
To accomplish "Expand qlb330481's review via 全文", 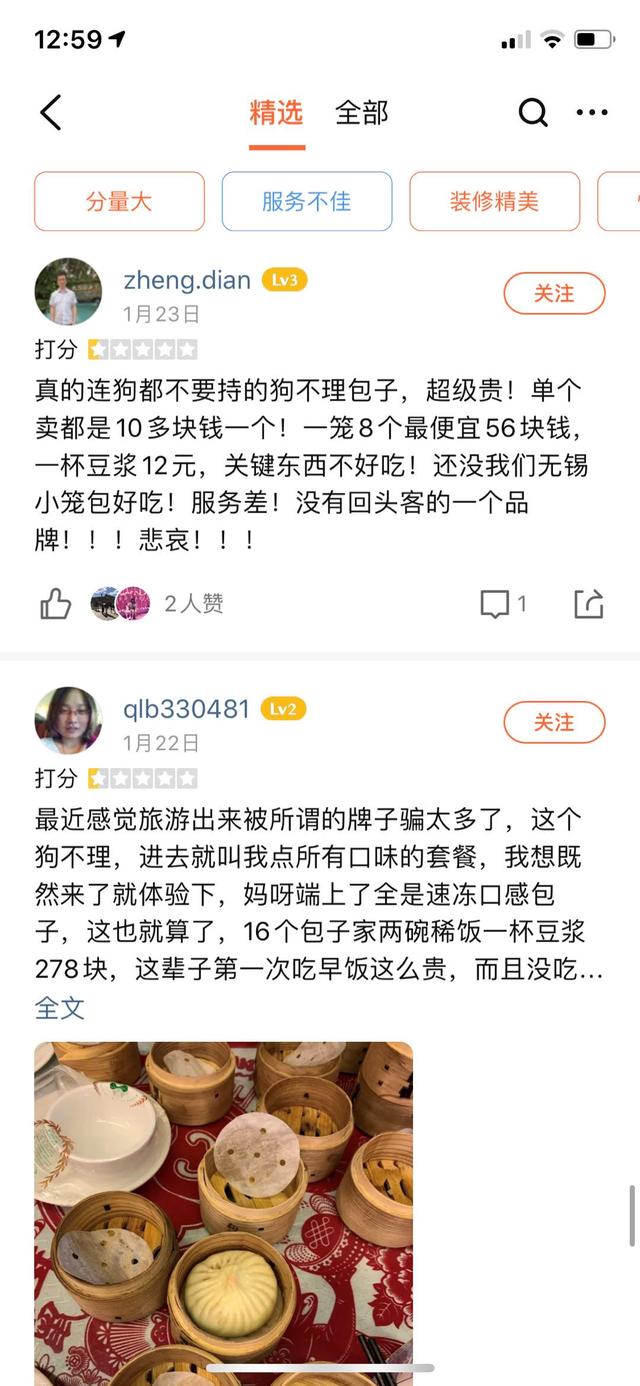I will pos(60,1008).
